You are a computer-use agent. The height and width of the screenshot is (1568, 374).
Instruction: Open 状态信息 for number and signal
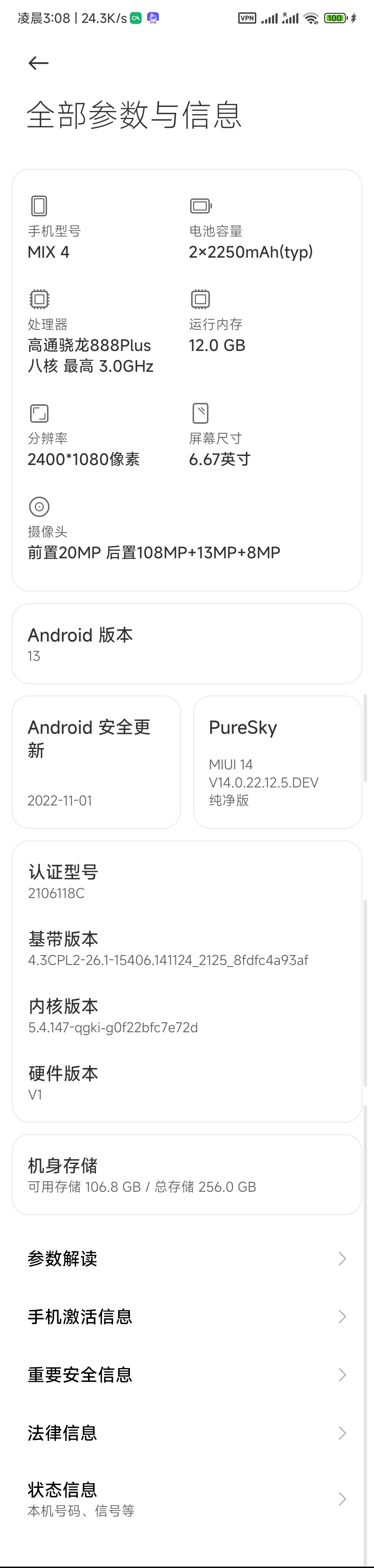coord(187,1499)
